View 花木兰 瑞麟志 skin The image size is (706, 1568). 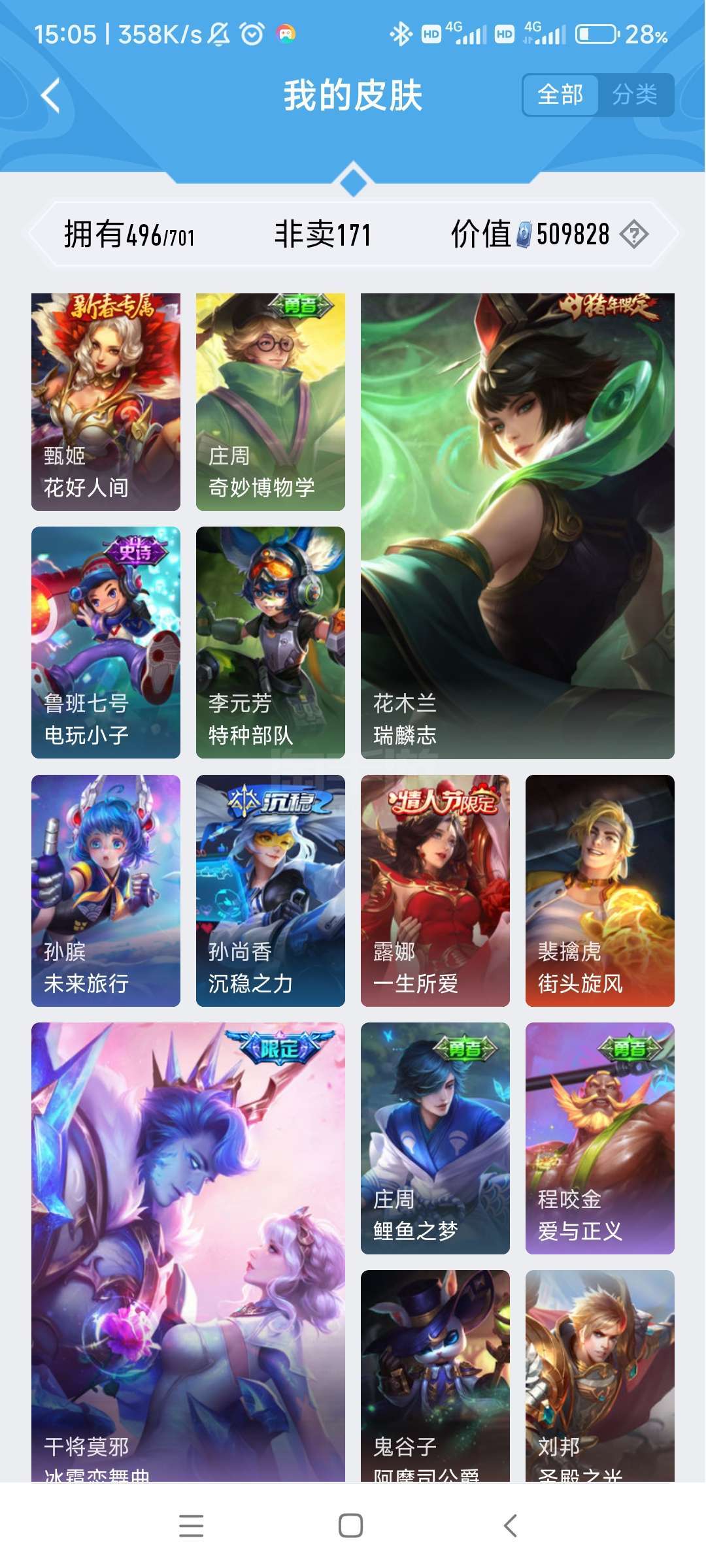pos(517,525)
